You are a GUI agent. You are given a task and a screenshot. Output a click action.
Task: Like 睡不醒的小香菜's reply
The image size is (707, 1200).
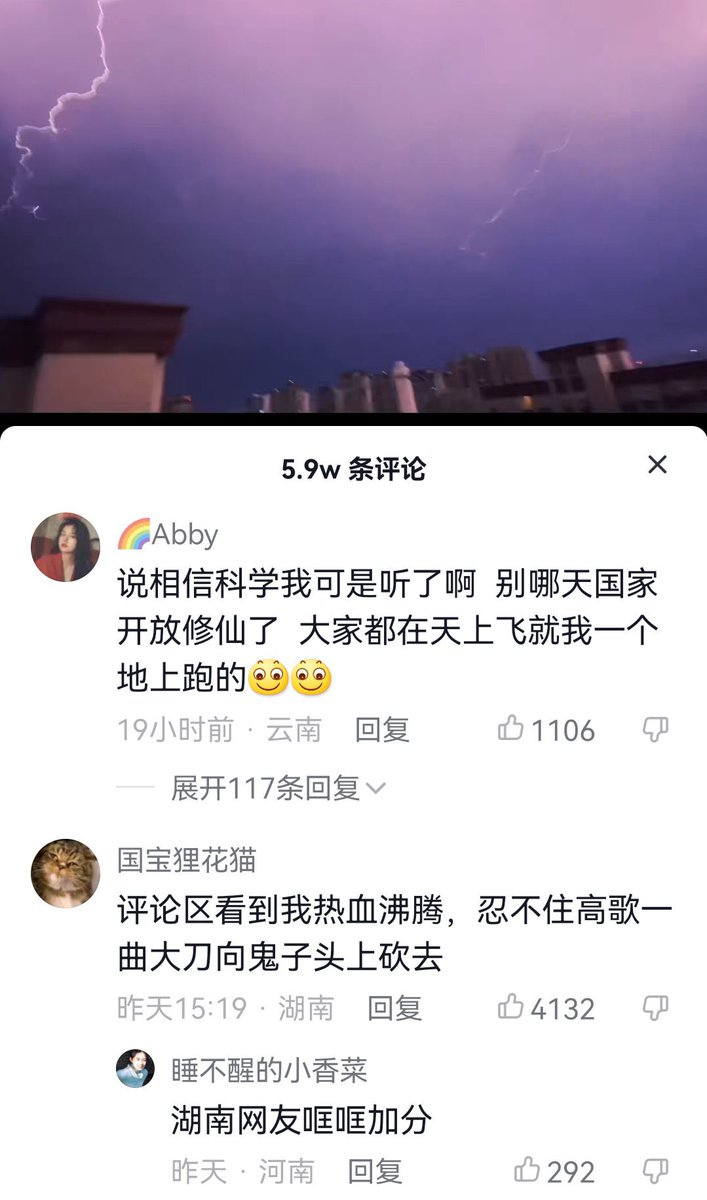tap(528, 1170)
